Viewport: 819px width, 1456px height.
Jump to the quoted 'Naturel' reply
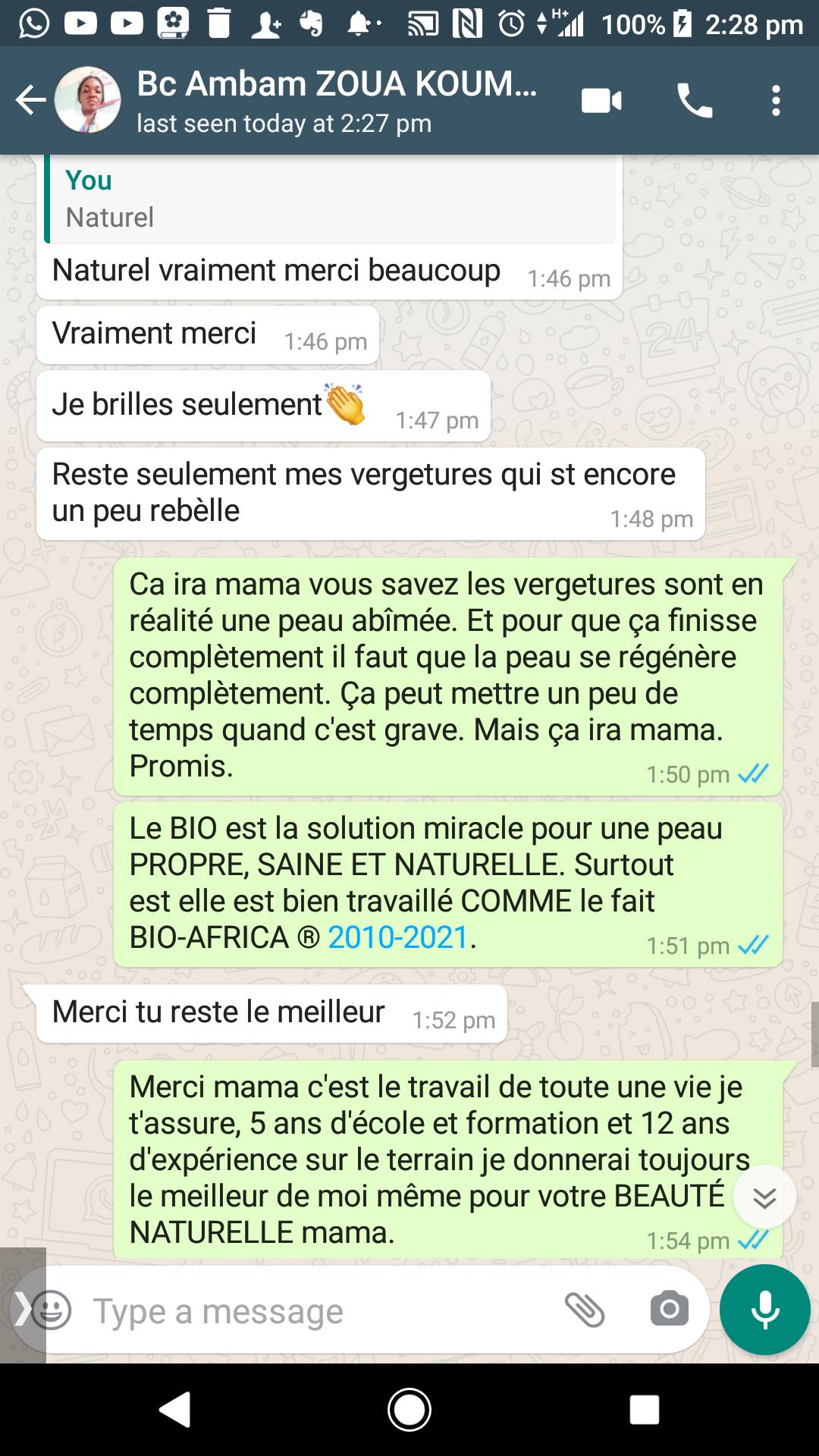(x=330, y=199)
